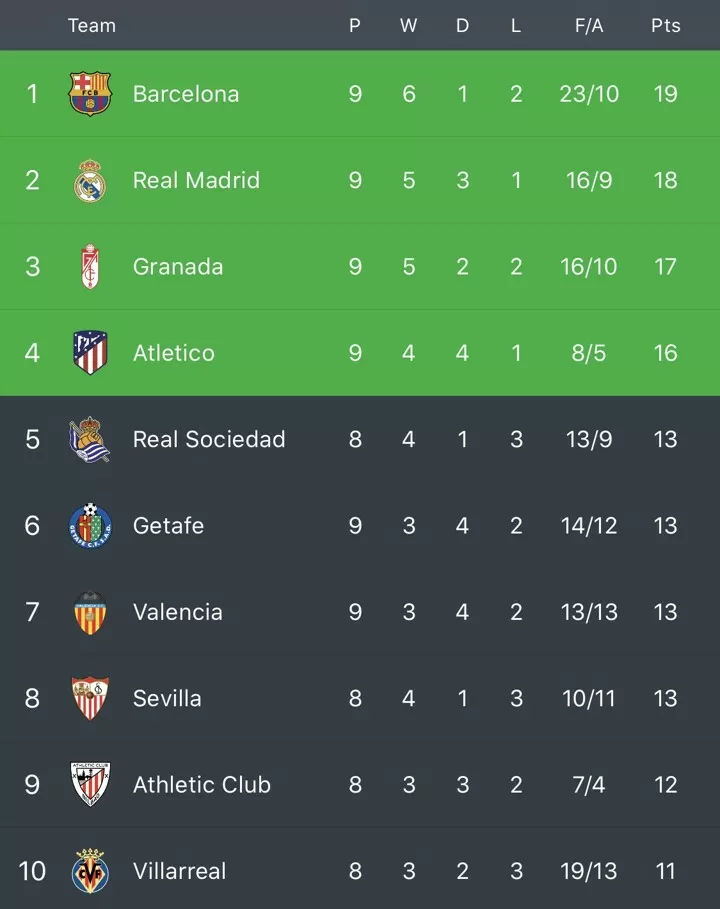
Task: Click the Getafe club crest
Action: pyautogui.click(x=91, y=525)
